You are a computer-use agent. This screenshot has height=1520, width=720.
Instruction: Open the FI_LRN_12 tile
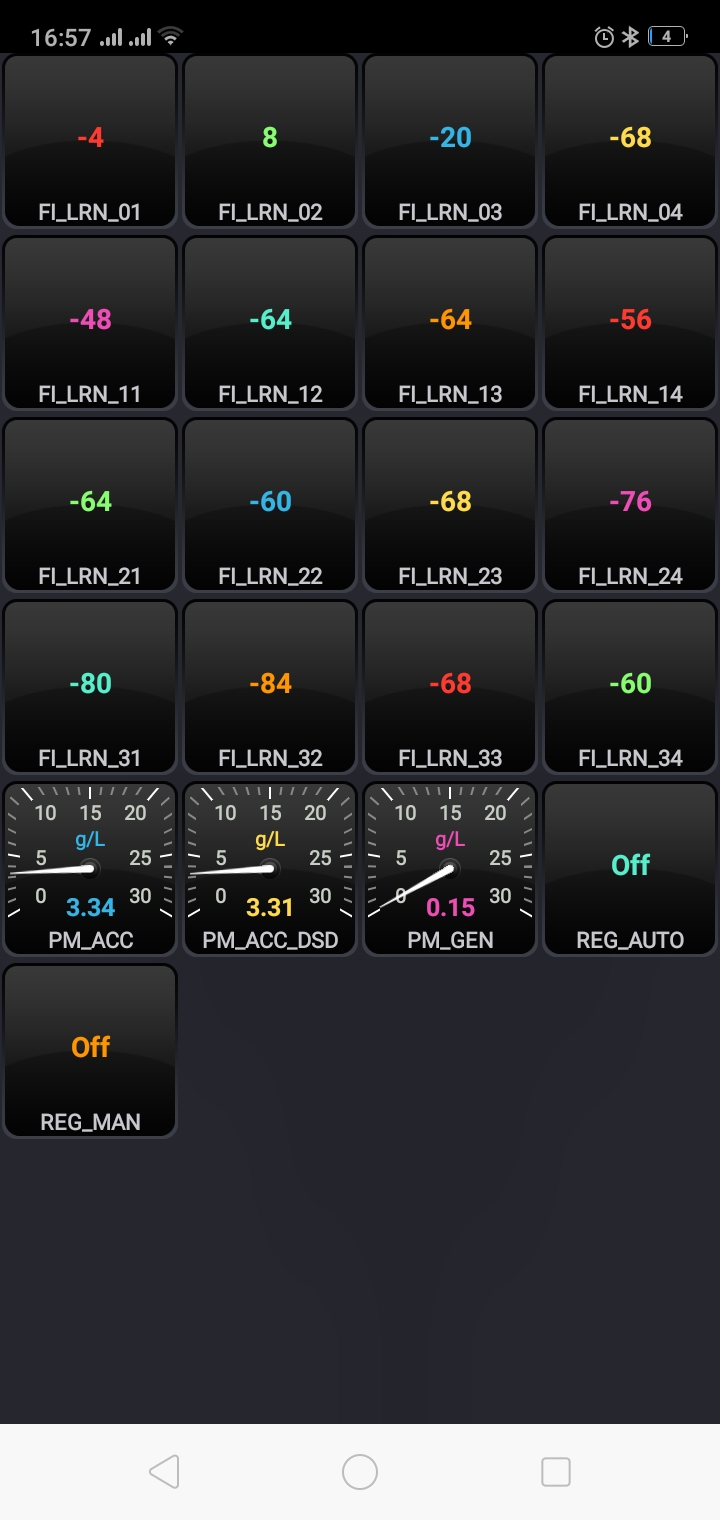(x=270, y=322)
